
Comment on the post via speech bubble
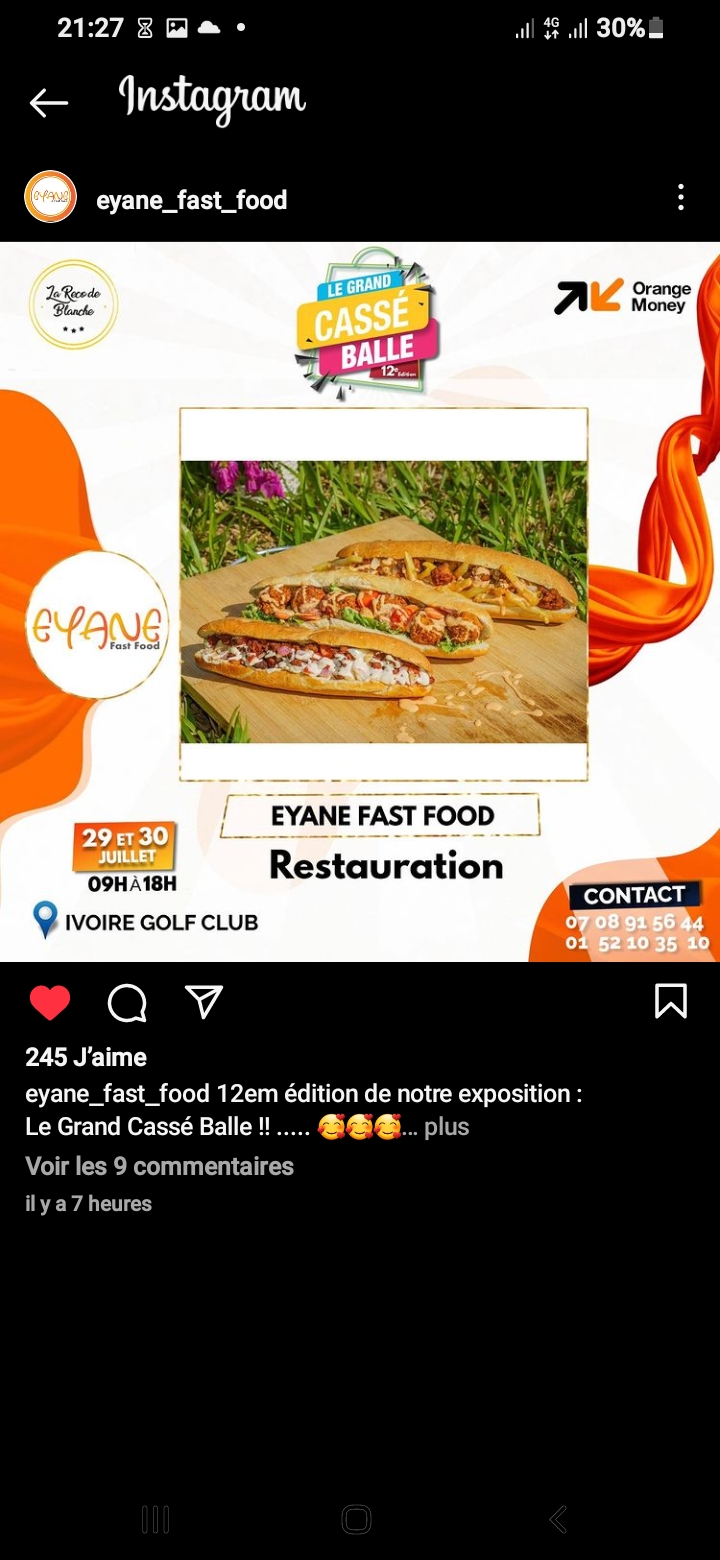click(127, 1002)
